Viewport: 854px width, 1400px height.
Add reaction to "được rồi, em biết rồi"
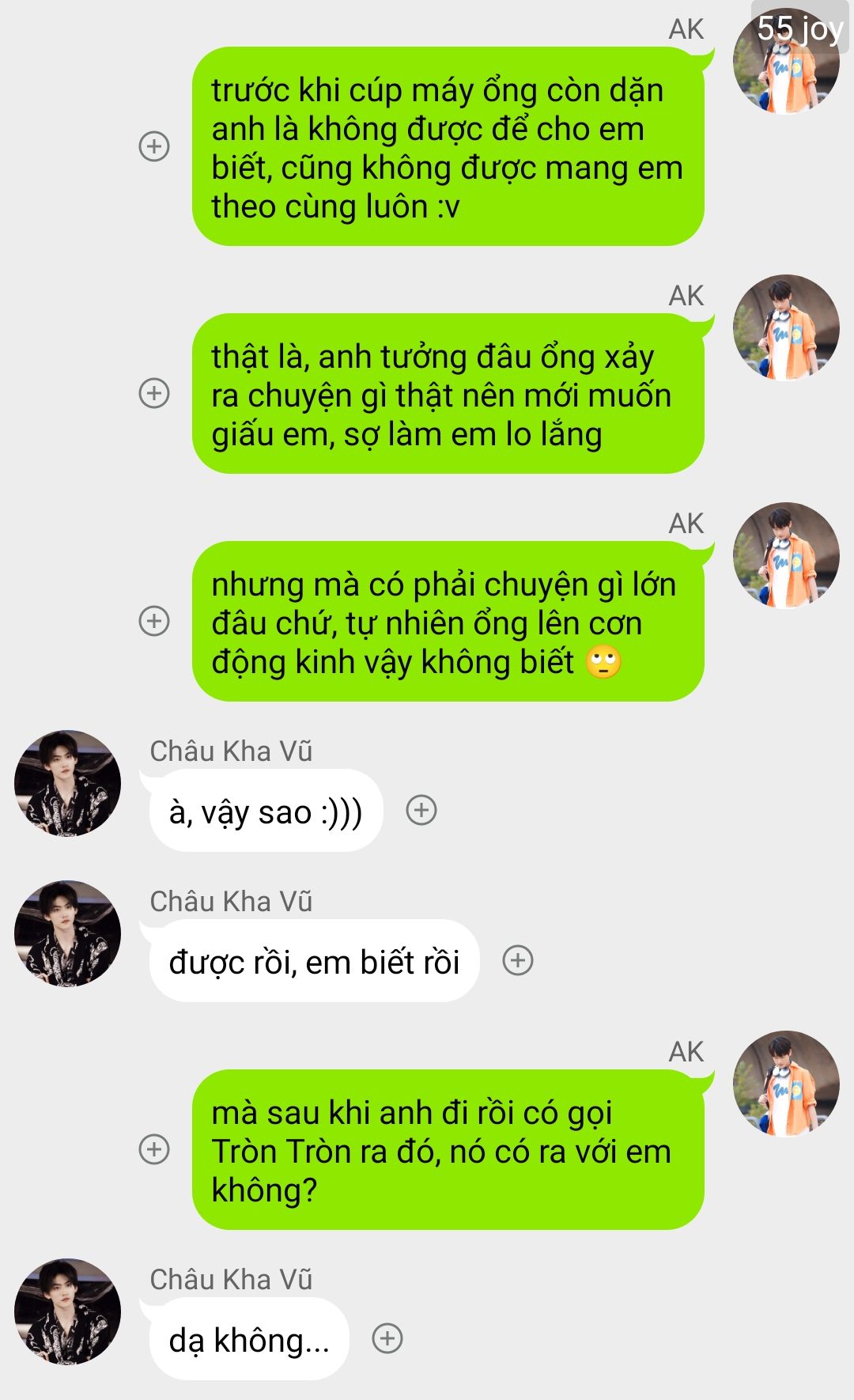pos(518,960)
